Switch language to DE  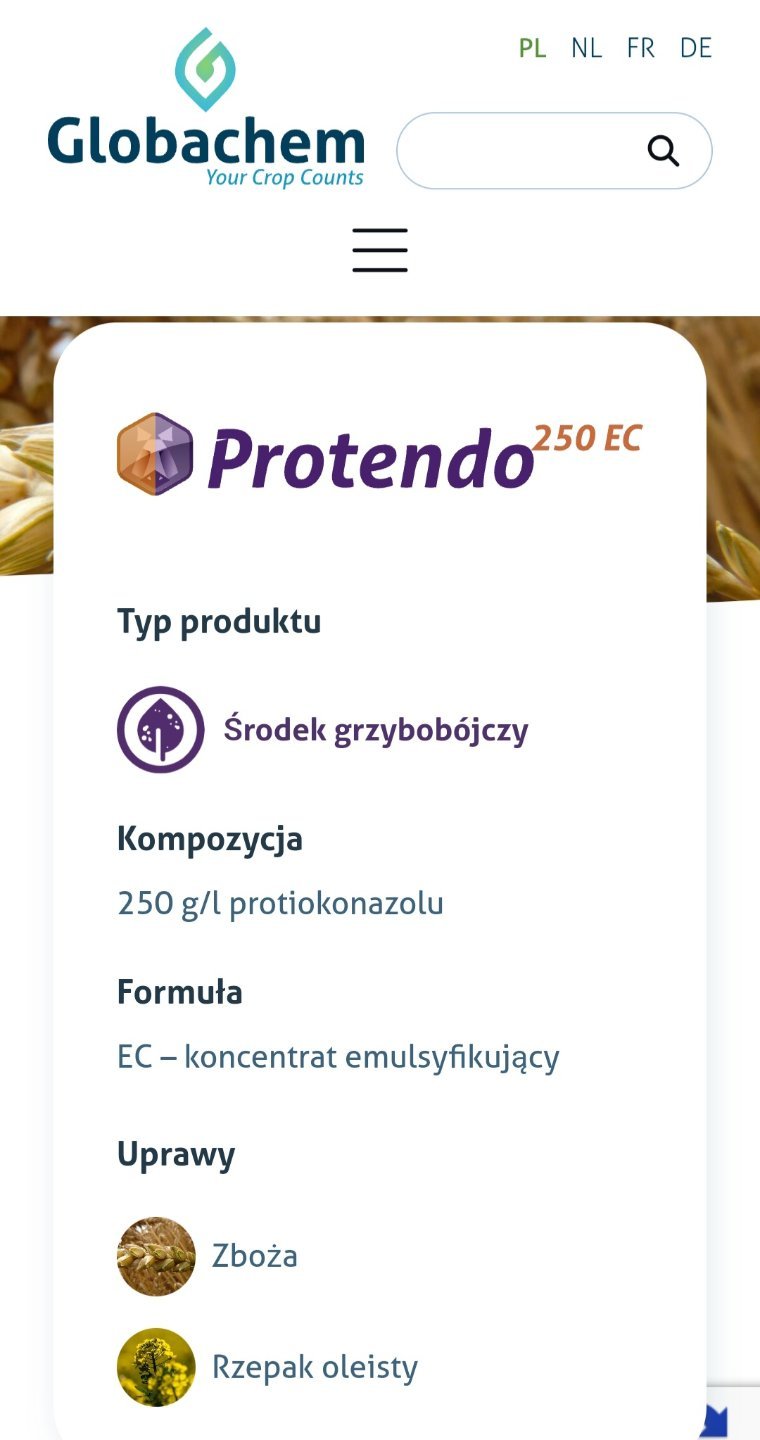pos(696,48)
